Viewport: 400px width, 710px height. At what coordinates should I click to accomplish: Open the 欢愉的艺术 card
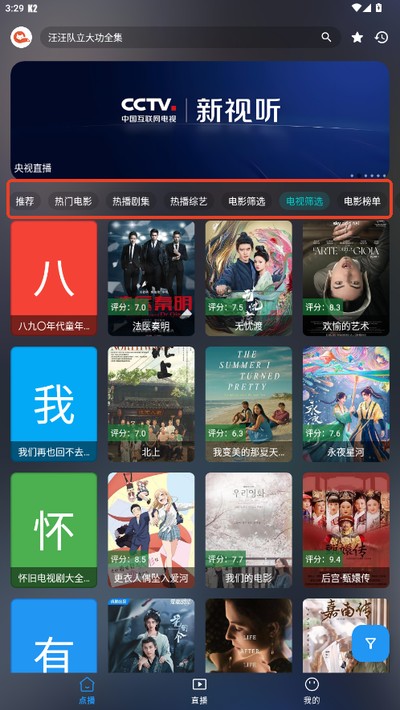coord(346,278)
